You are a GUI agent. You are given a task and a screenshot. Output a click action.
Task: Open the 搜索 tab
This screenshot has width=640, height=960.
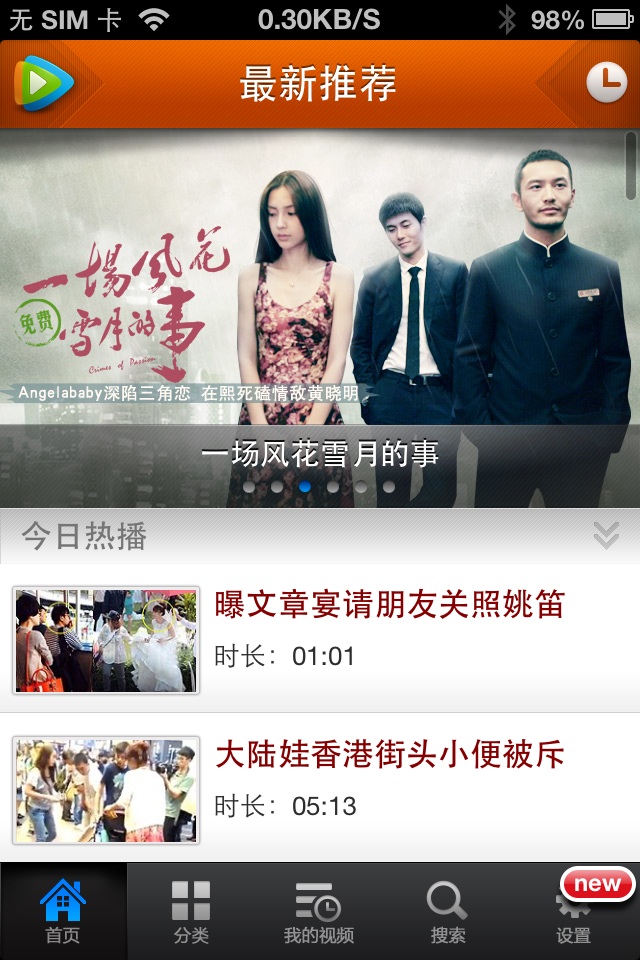click(x=447, y=912)
